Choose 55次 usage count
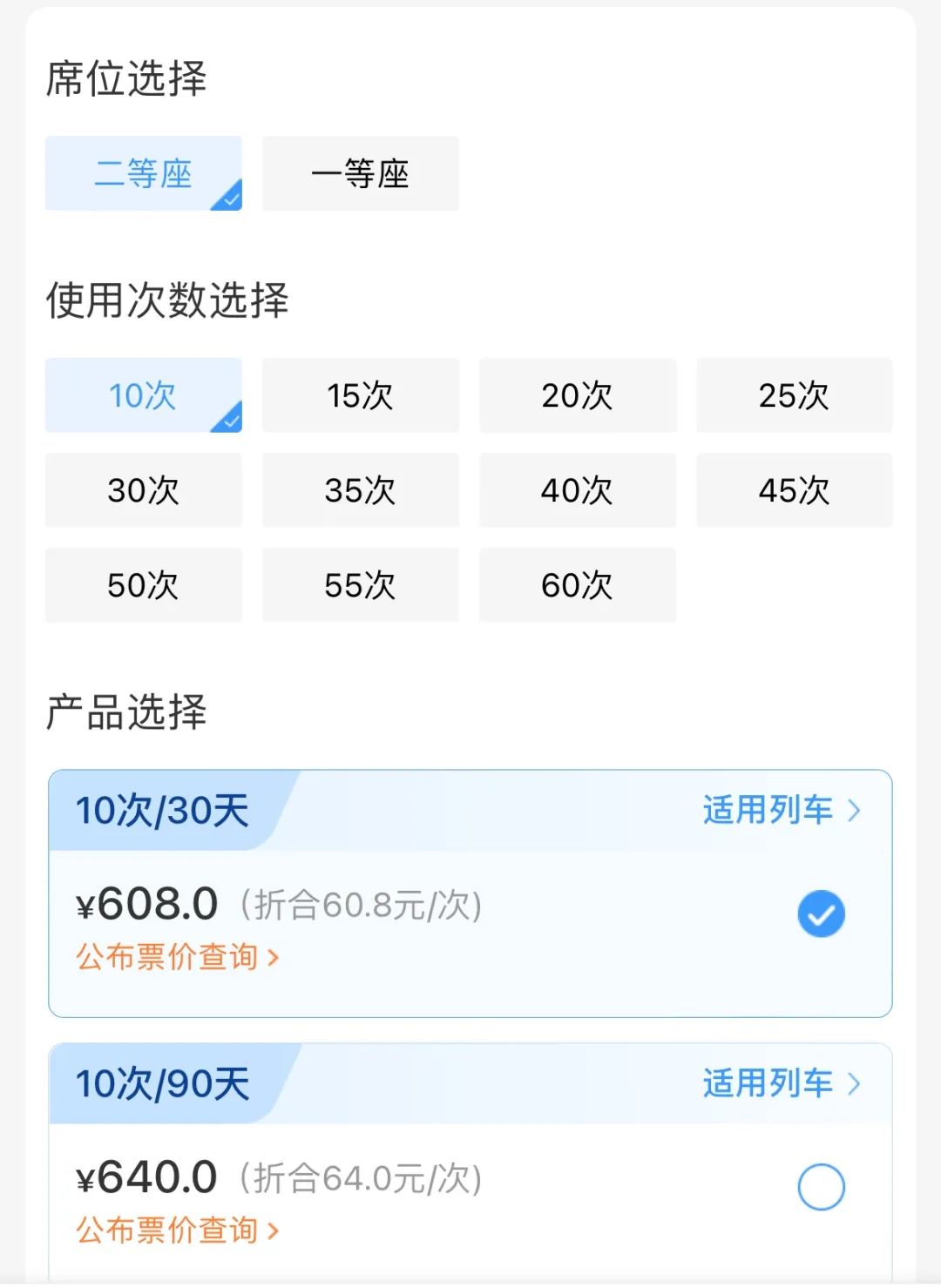This screenshot has width=941, height=1288. pos(360,585)
